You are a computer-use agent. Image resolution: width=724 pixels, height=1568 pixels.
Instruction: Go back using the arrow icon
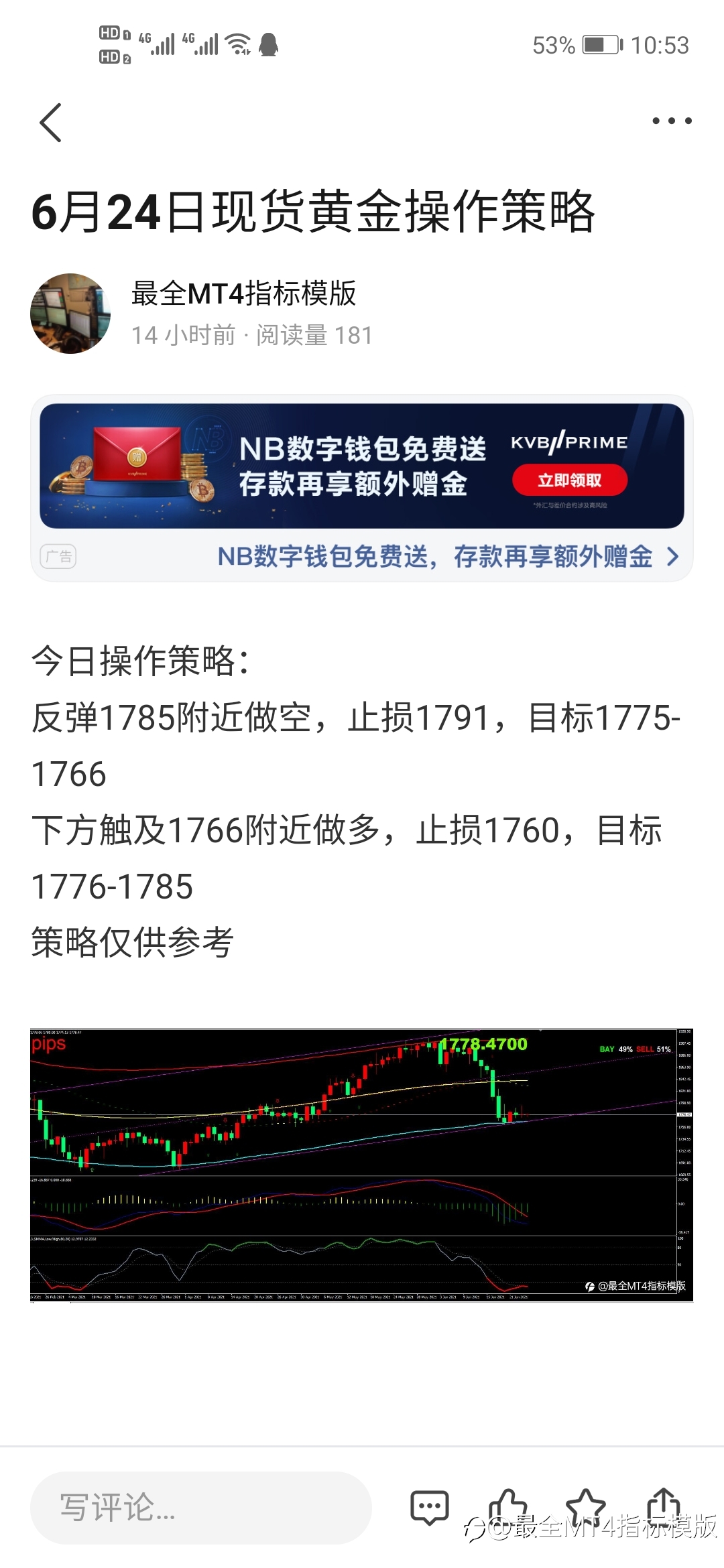click(51, 123)
